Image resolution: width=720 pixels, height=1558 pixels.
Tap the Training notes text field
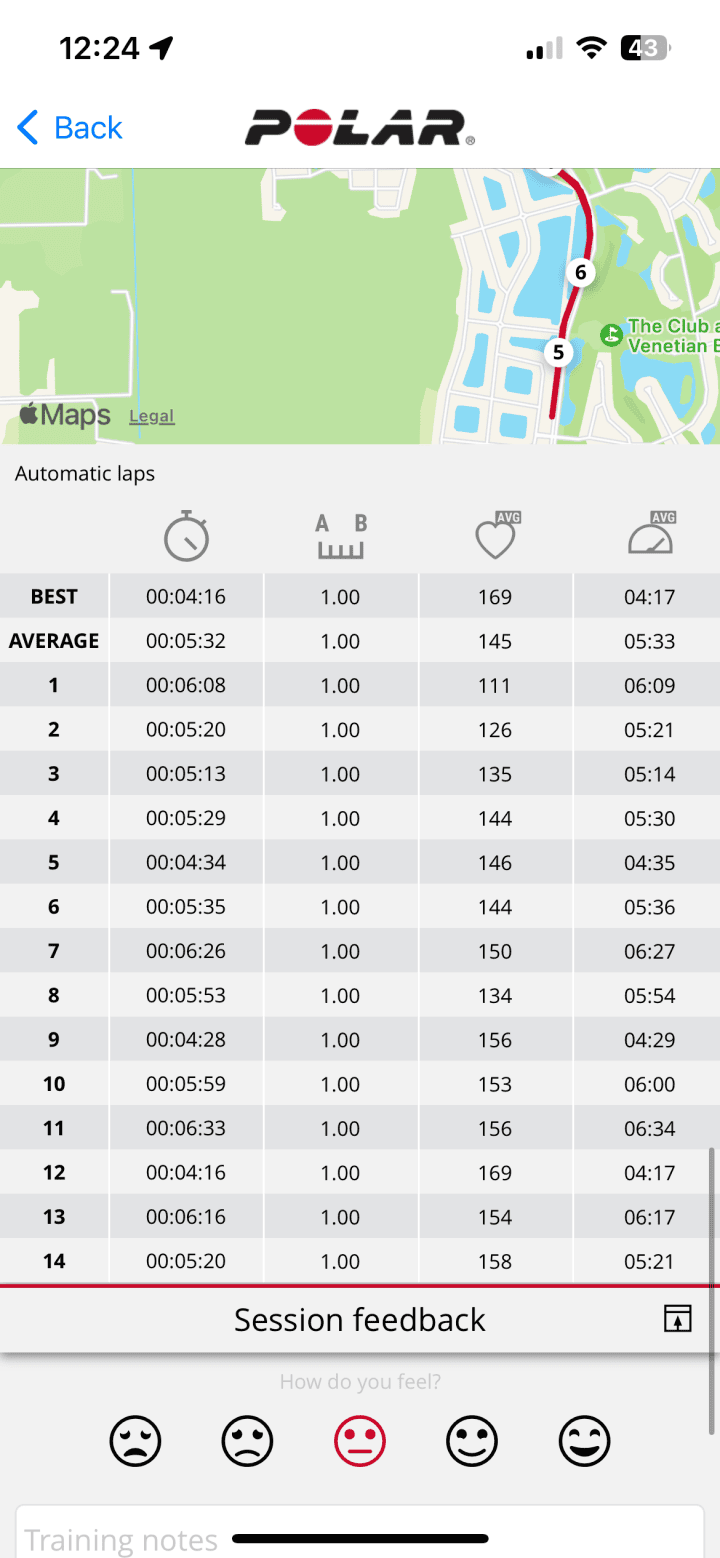click(x=360, y=1534)
